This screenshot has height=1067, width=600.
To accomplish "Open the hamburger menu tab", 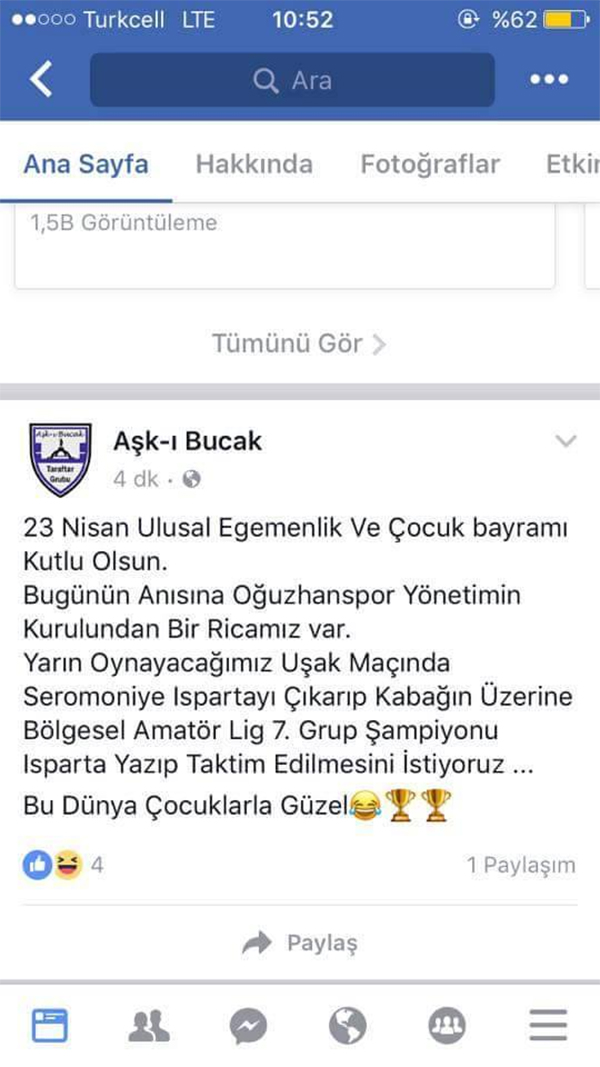I will tap(548, 1026).
